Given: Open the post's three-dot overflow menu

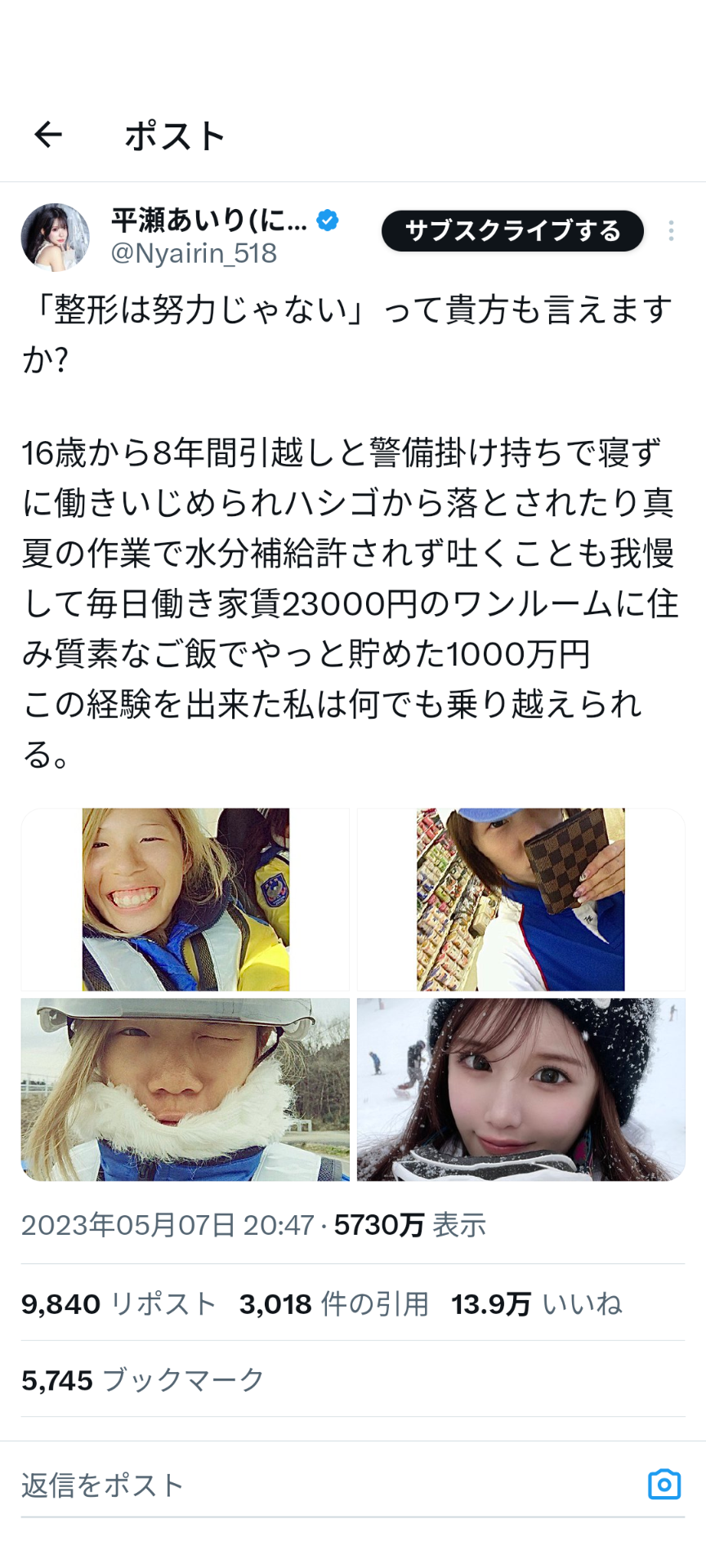Looking at the screenshot, I should click(671, 231).
